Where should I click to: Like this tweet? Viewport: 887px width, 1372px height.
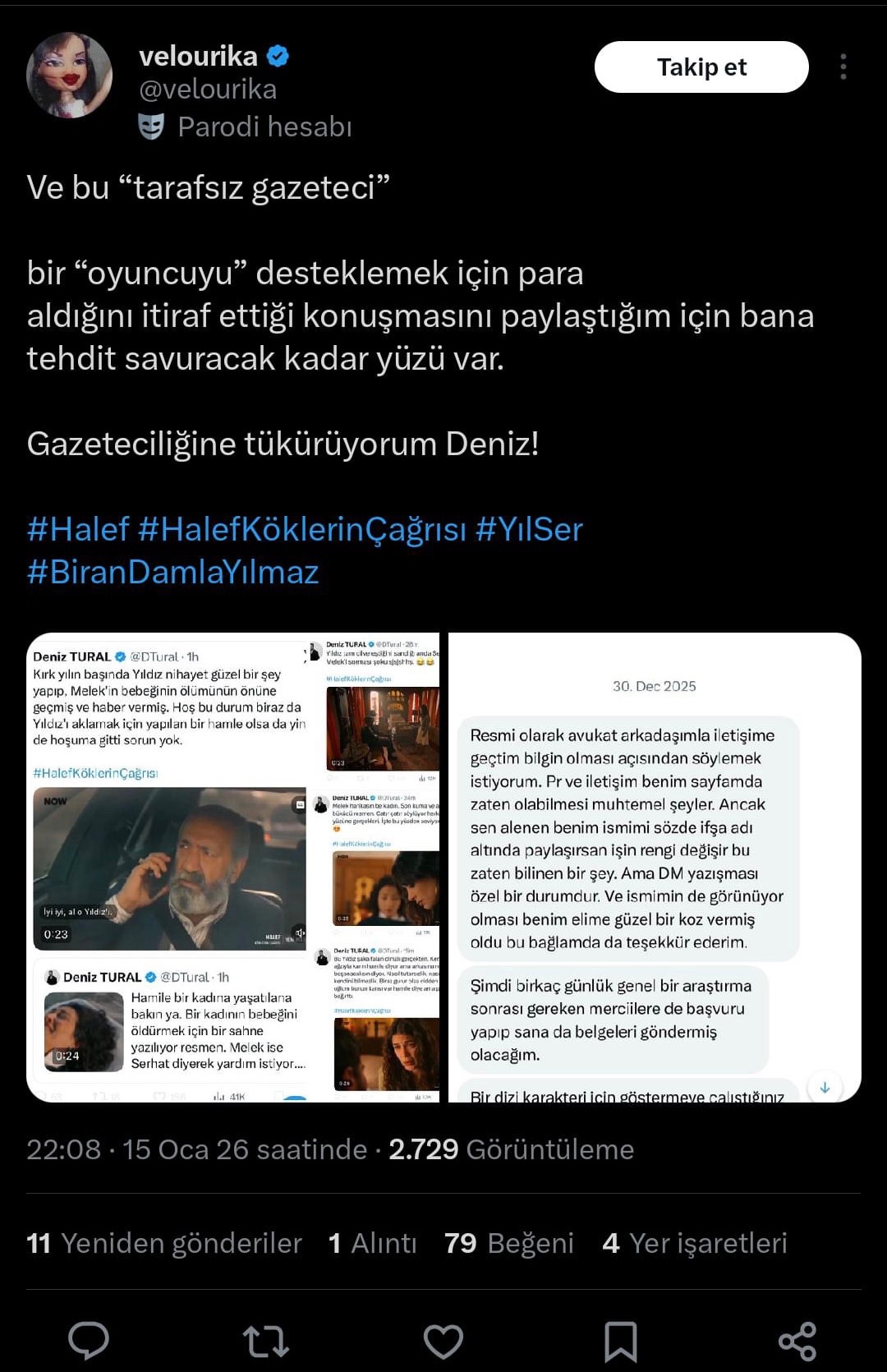443,1341
